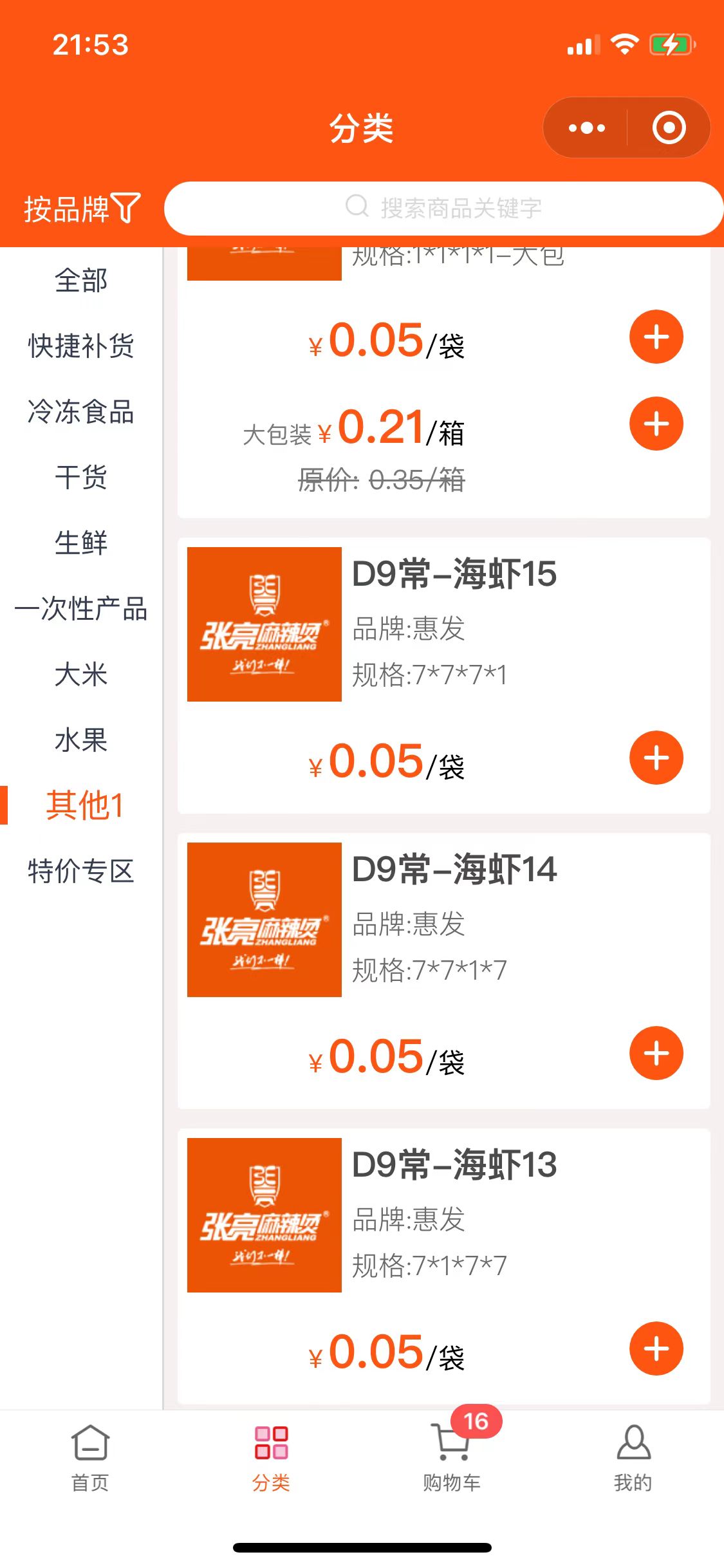View the 大米 category
The image size is (724, 1568).
[81, 674]
